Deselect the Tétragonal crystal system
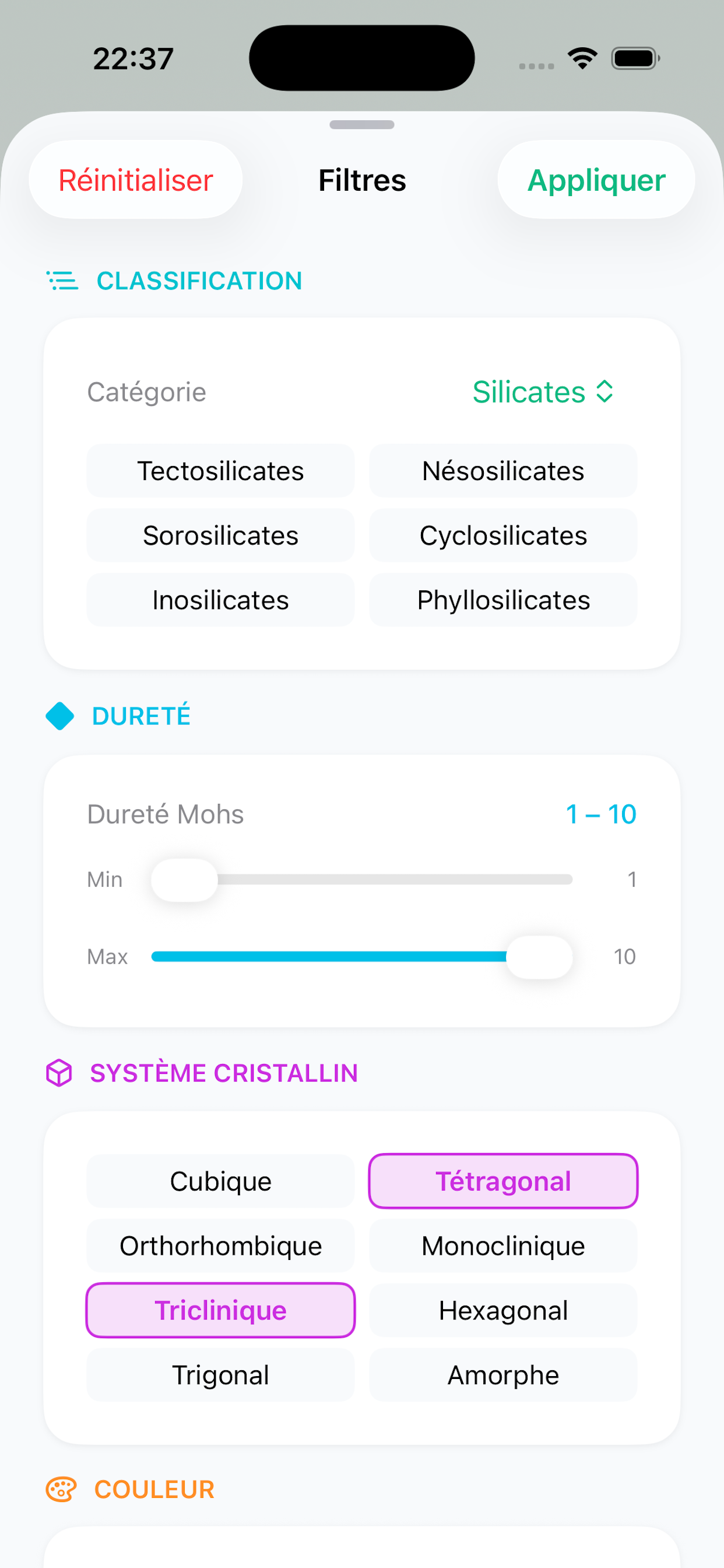The height and width of the screenshot is (1568, 724). pos(502,1181)
